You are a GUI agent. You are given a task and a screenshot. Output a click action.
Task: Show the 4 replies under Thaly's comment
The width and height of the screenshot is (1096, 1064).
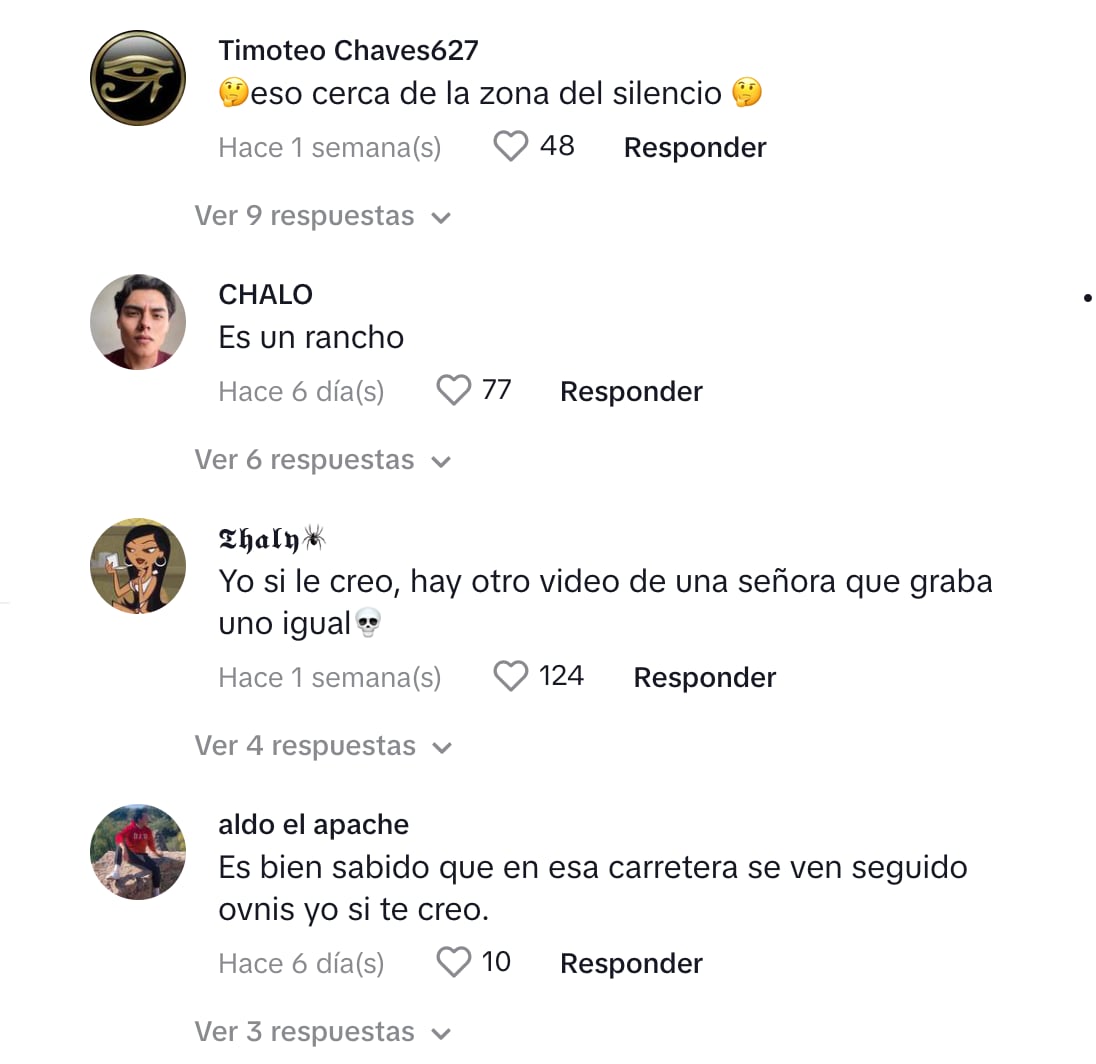pyautogui.click(x=322, y=746)
